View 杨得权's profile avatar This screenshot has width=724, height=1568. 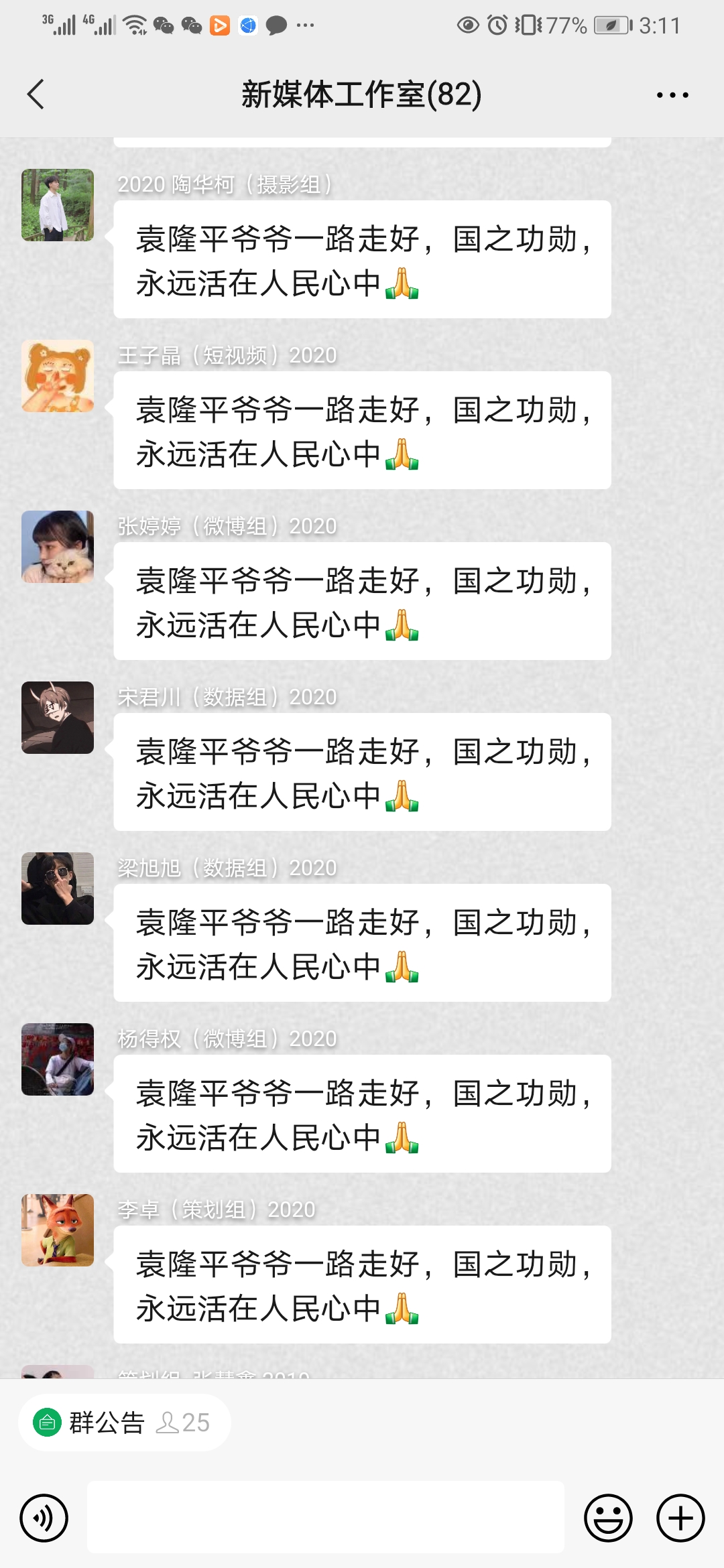click(x=58, y=1059)
